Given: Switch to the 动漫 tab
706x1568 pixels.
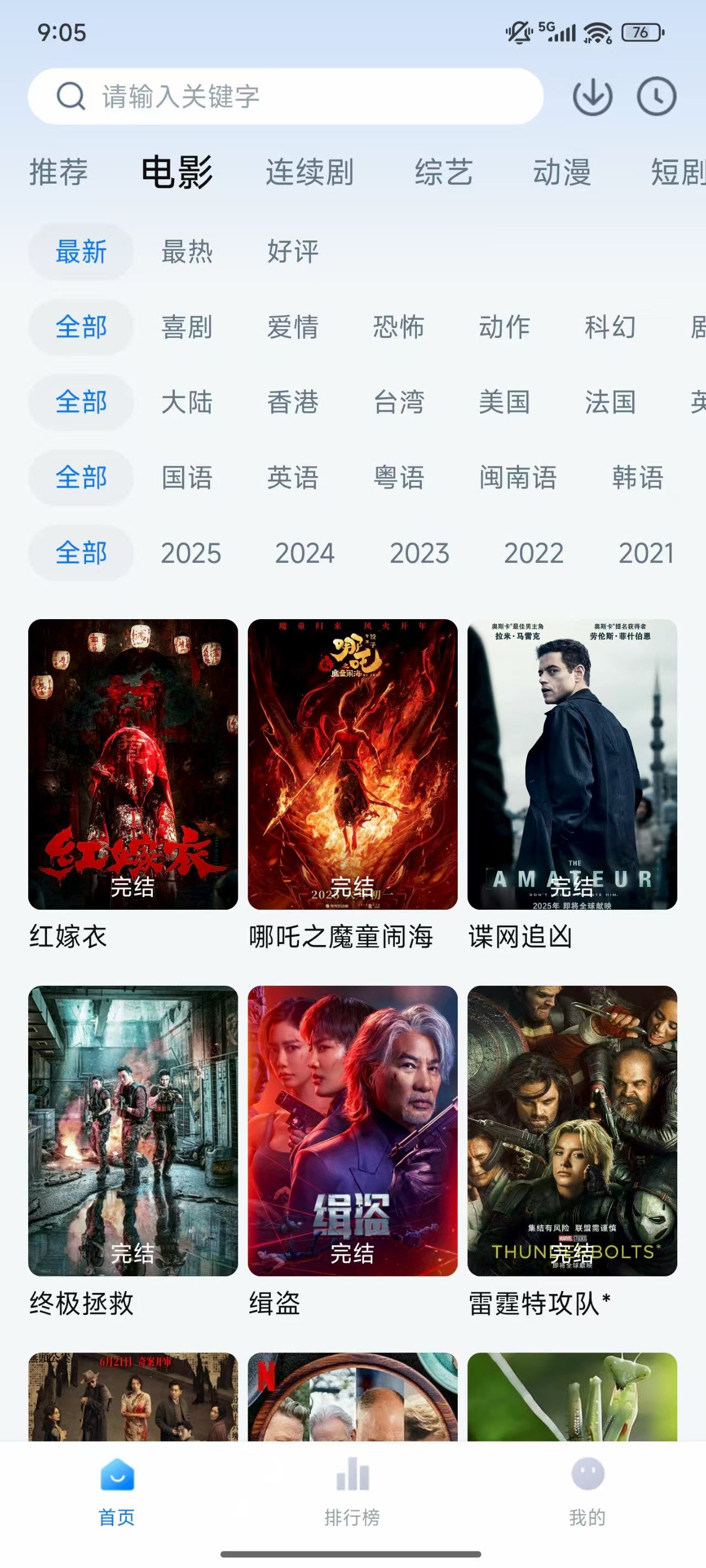Looking at the screenshot, I should pos(561,172).
